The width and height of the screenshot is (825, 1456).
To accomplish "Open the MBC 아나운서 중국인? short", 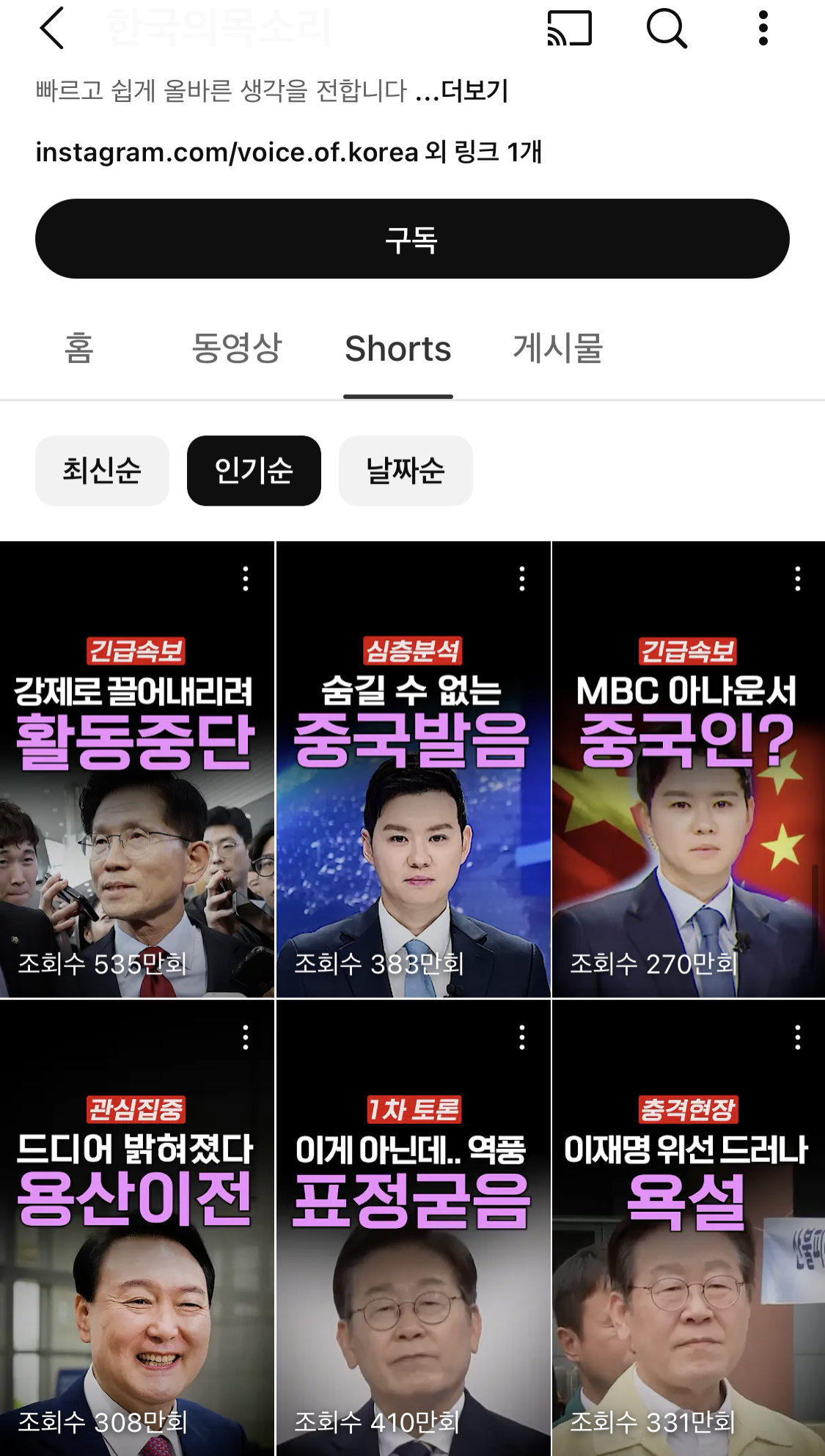I will coord(688,806).
